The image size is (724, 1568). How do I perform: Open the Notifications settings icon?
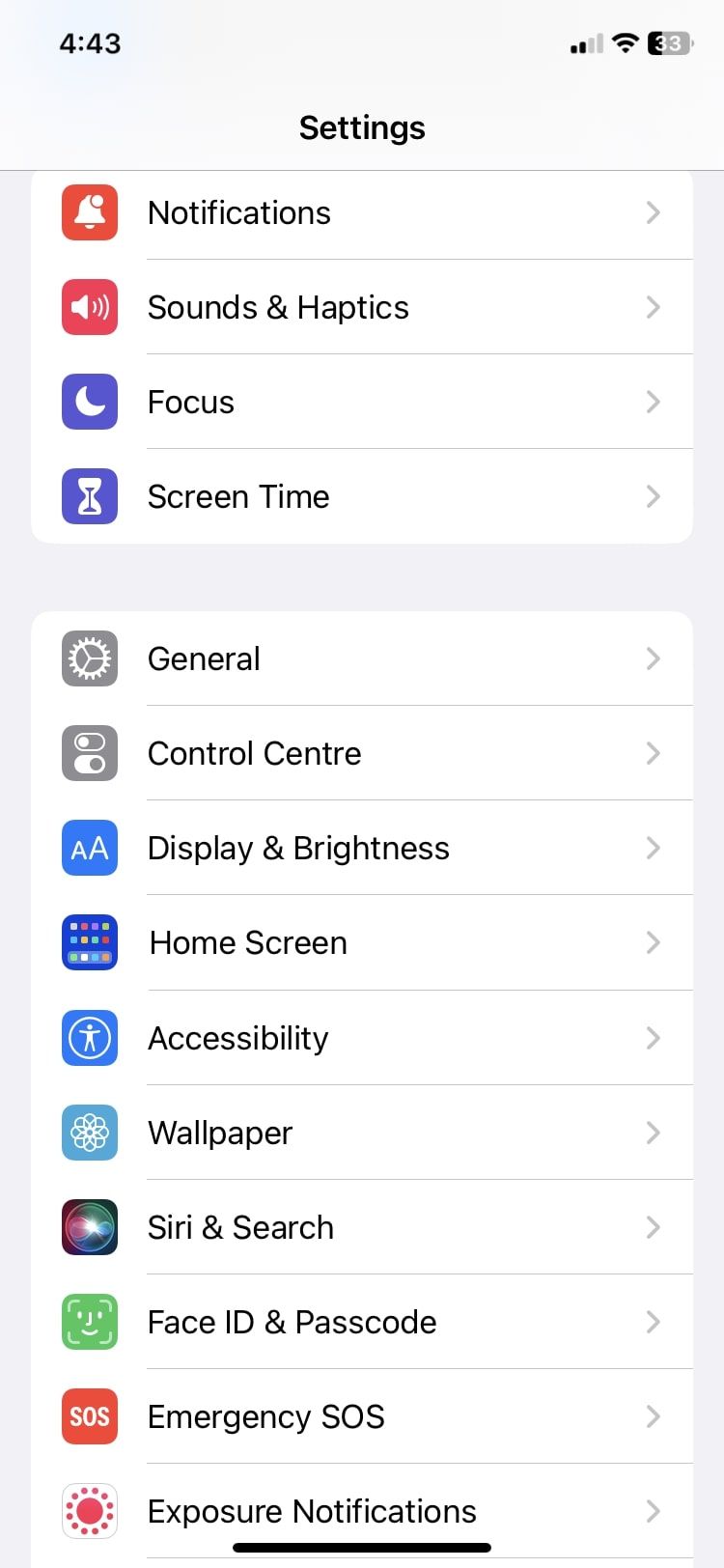[89, 212]
